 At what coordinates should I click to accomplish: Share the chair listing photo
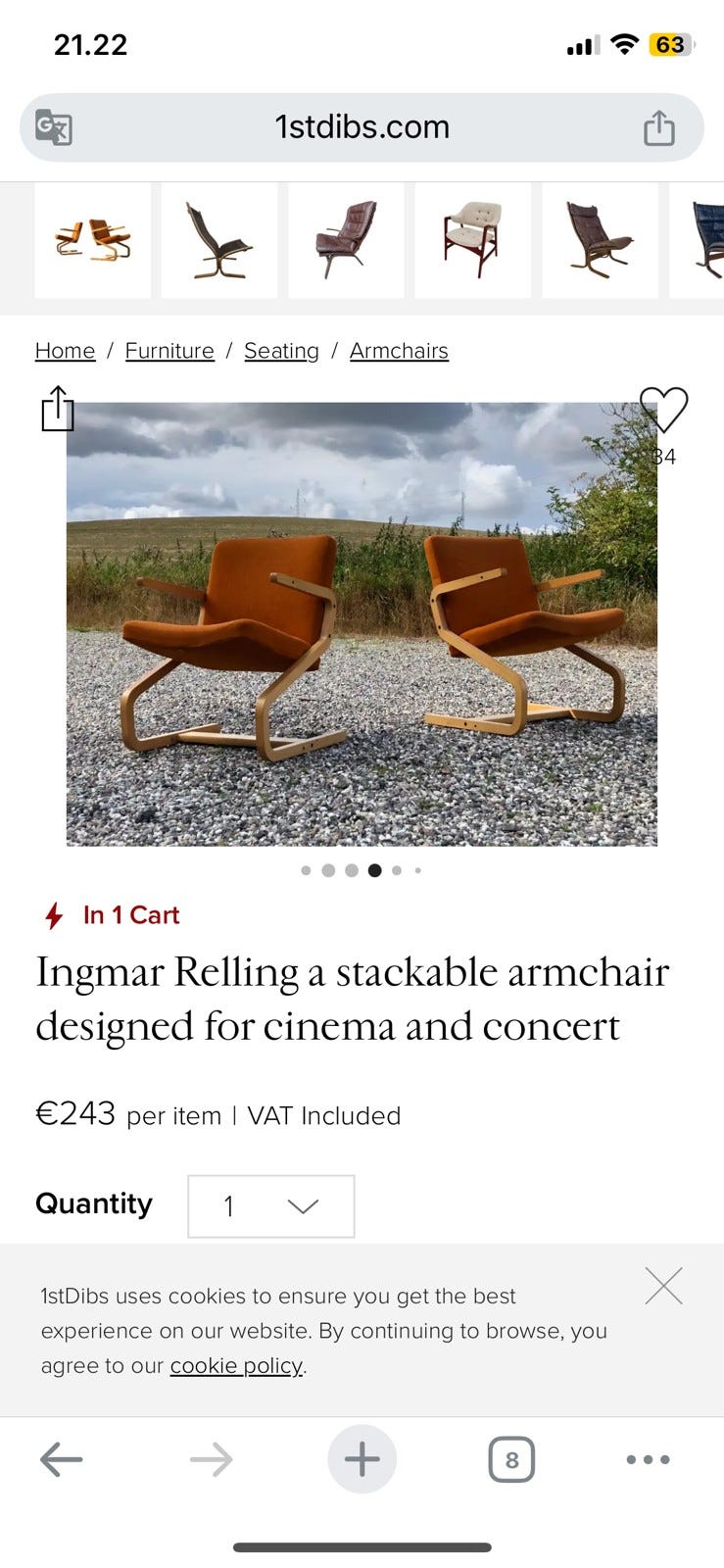(58, 411)
